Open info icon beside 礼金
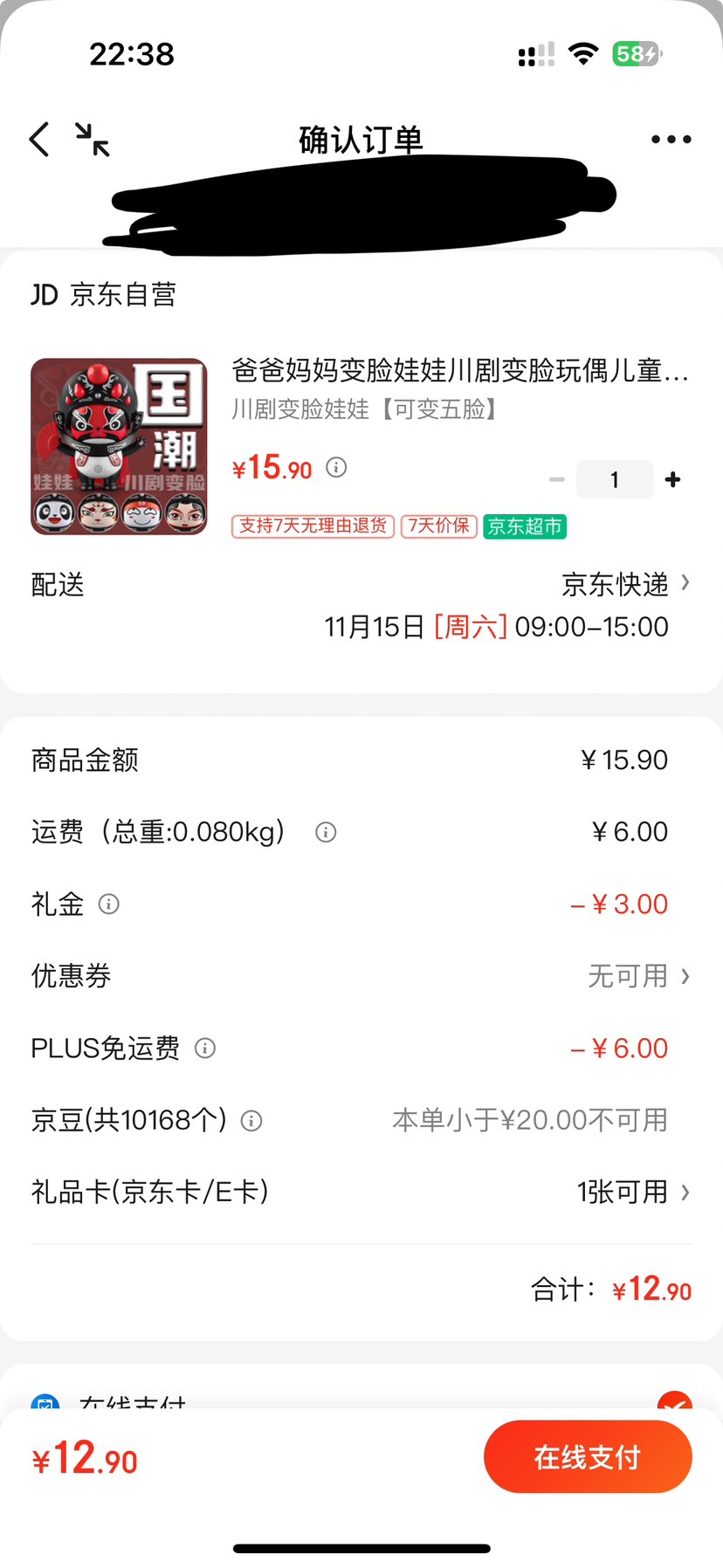Image resolution: width=723 pixels, height=1568 pixels. (109, 904)
